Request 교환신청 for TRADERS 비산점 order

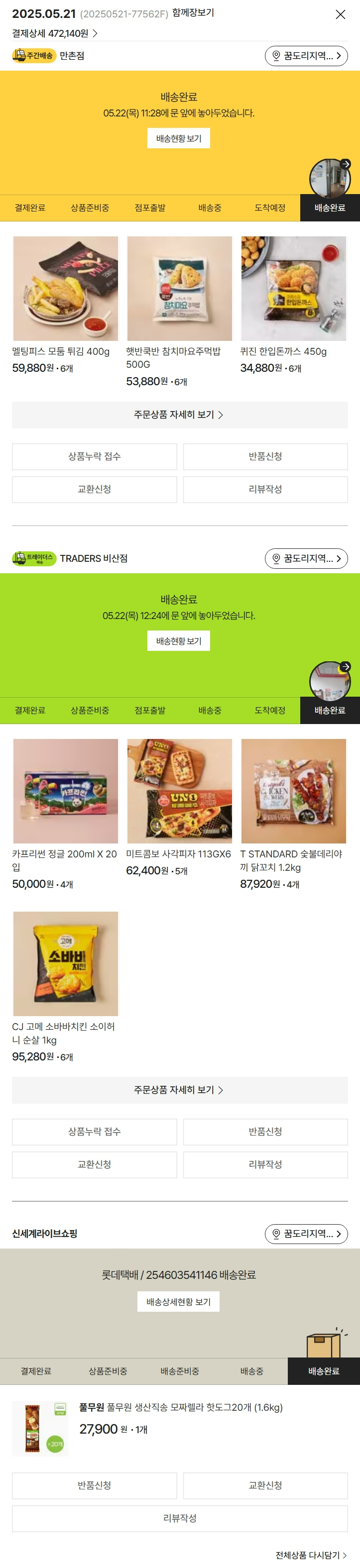pos(95,1164)
